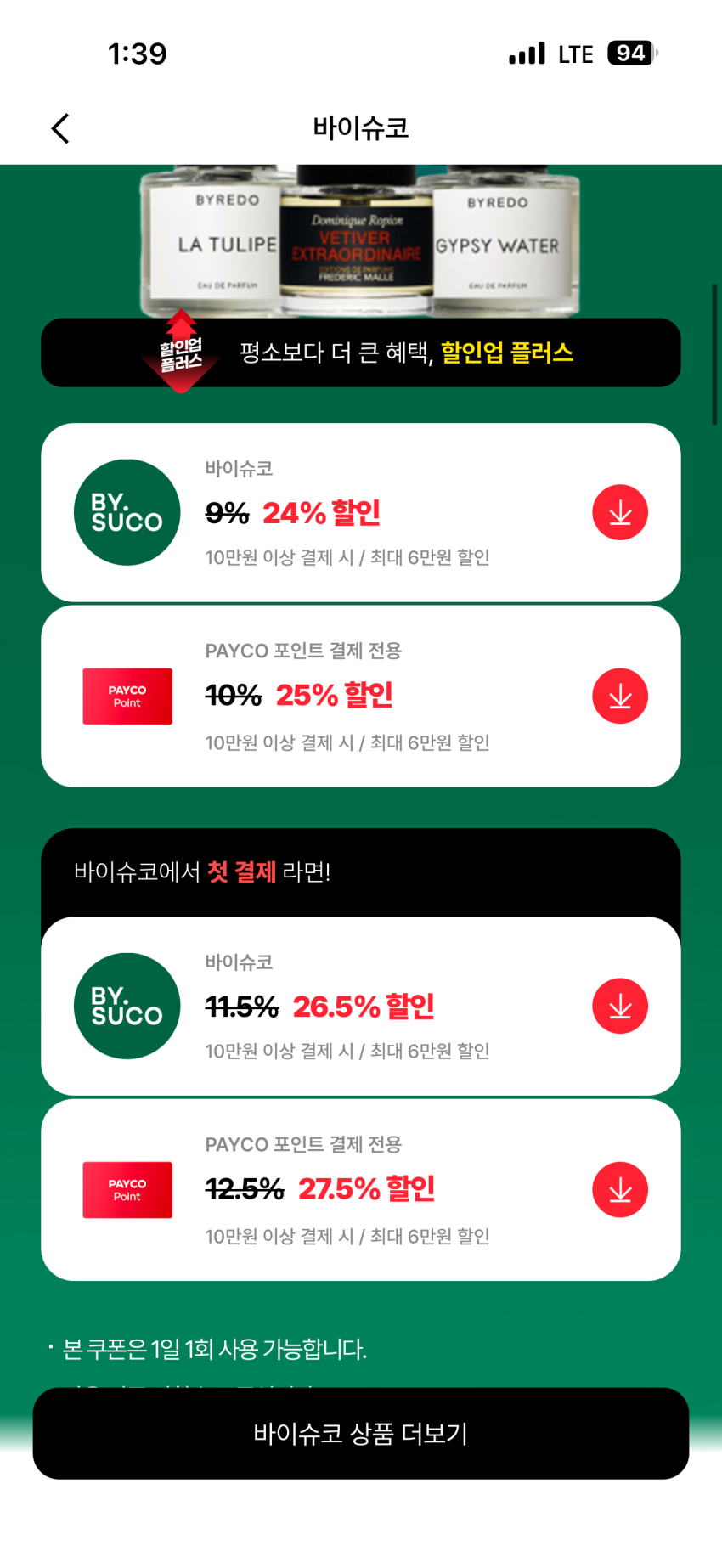722x1568 pixels.
Task: Download the PAYCO 포인트 25% 할인 coupon
Action: (619, 697)
